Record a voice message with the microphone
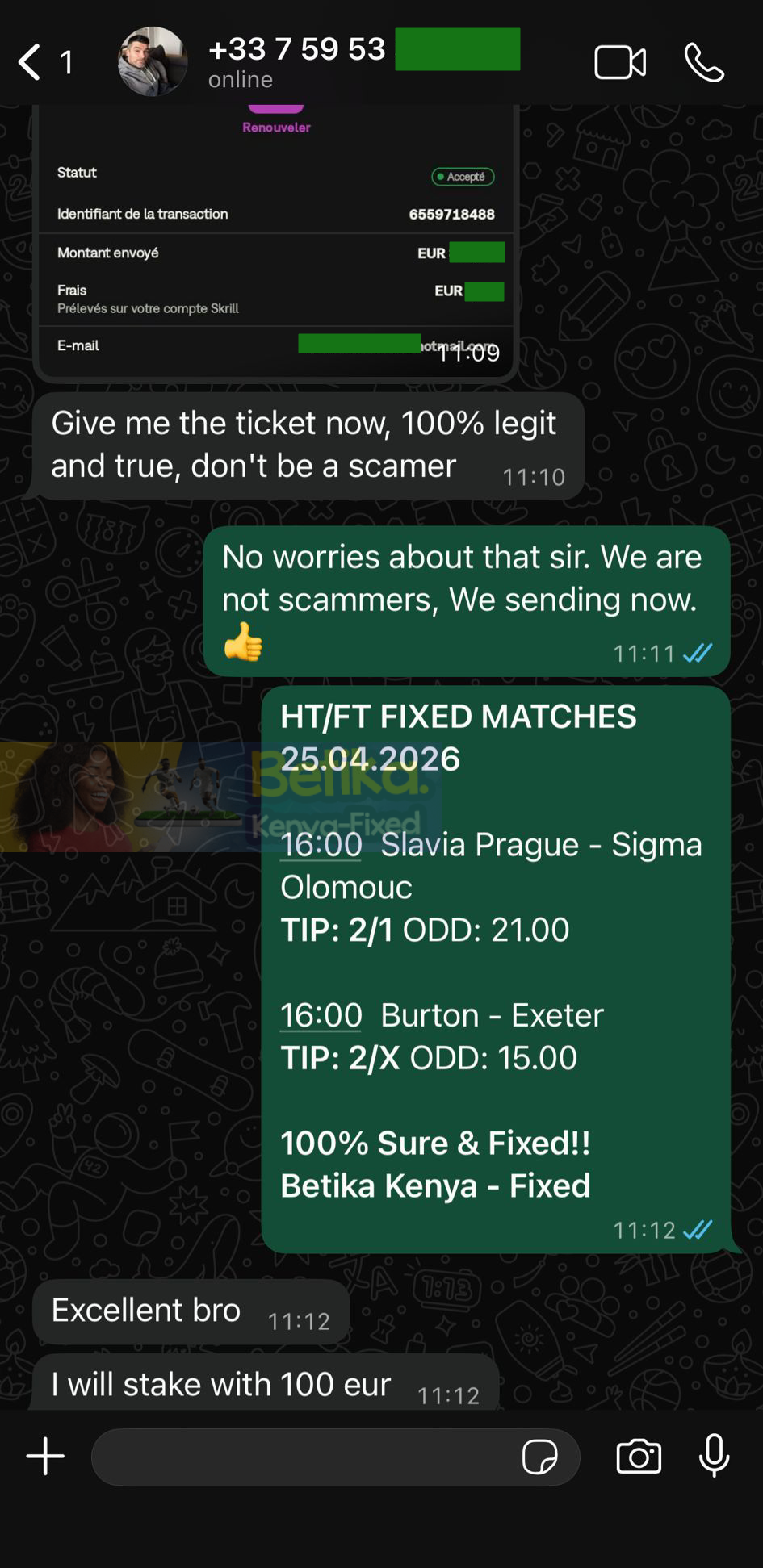 pyautogui.click(x=712, y=1457)
